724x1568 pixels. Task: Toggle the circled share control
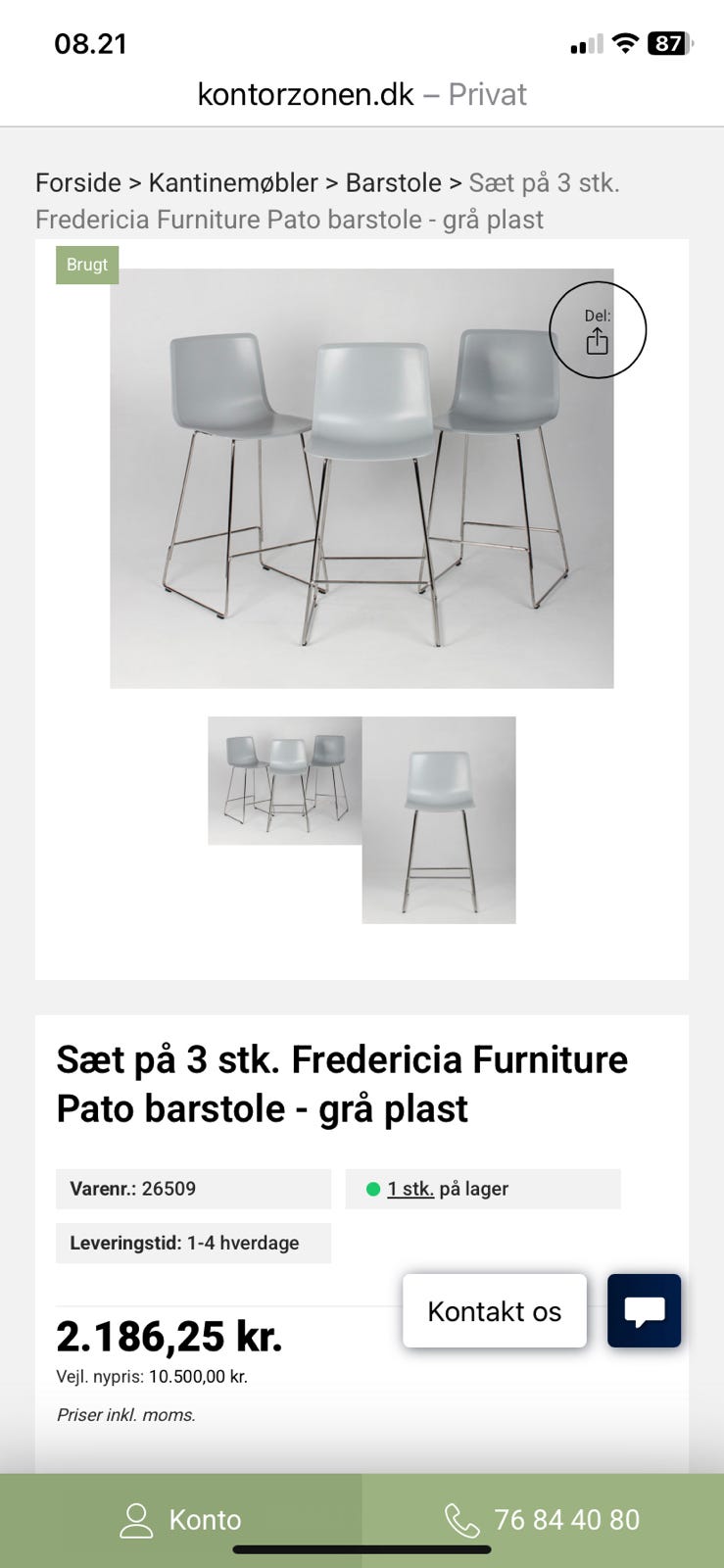(599, 330)
